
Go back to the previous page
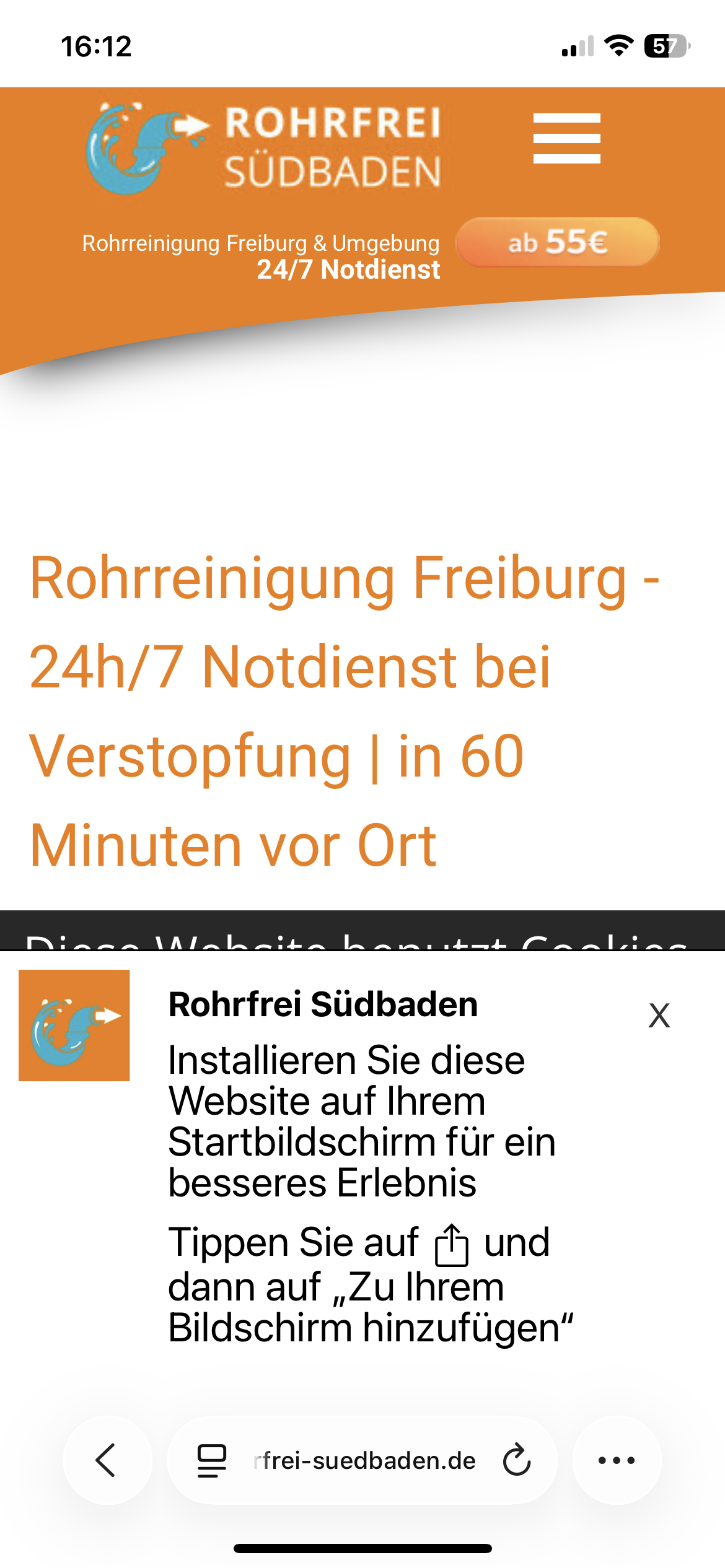pyautogui.click(x=107, y=1460)
